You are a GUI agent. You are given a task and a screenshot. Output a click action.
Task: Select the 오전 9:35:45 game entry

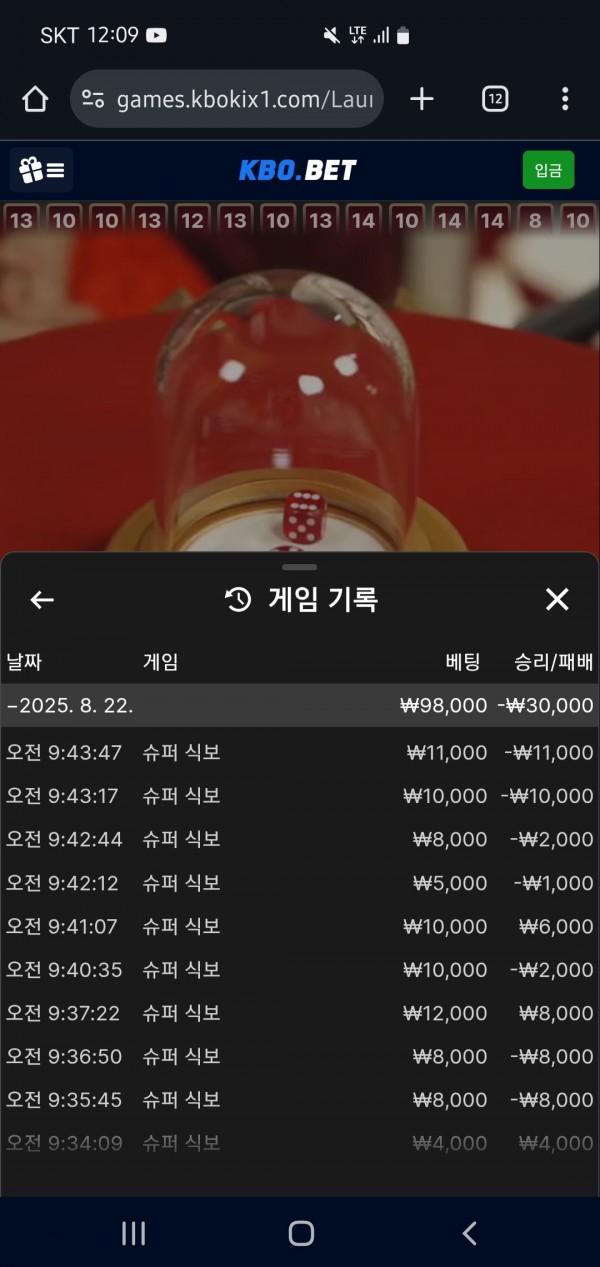tap(300, 1100)
